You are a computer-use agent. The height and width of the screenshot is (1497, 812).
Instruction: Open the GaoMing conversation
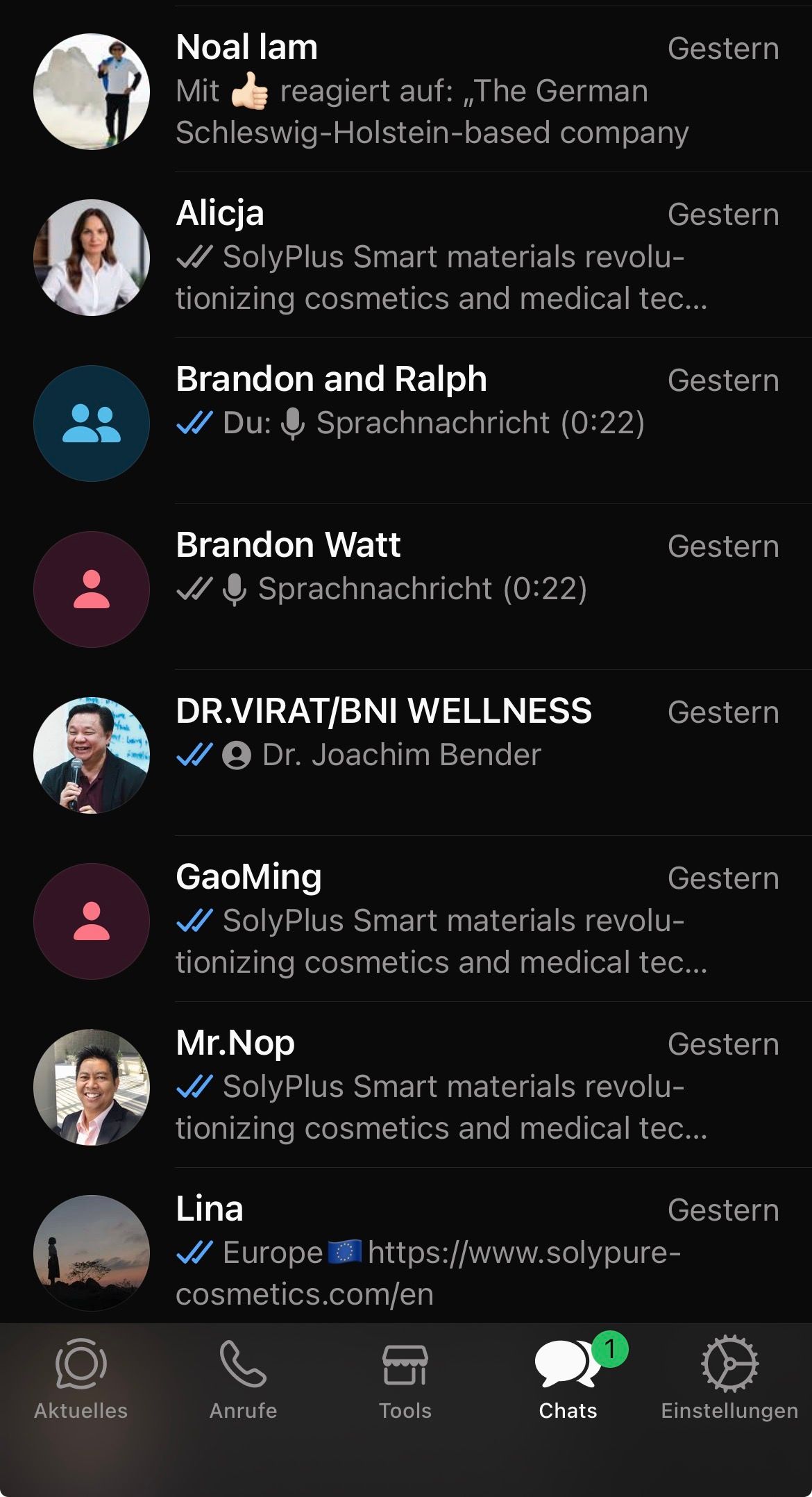pyautogui.click(x=444, y=920)
